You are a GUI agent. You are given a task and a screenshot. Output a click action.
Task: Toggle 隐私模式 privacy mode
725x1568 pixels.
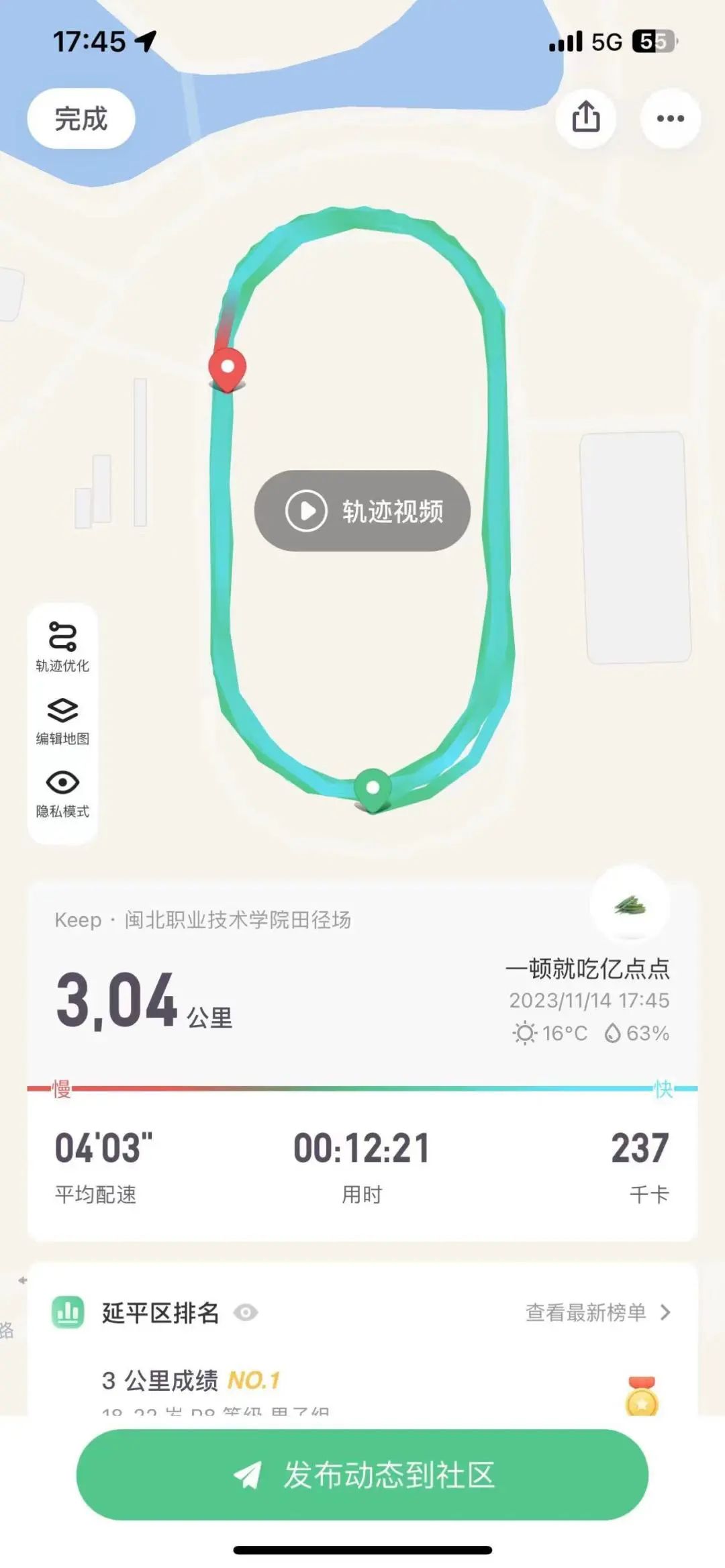point(62,793)
